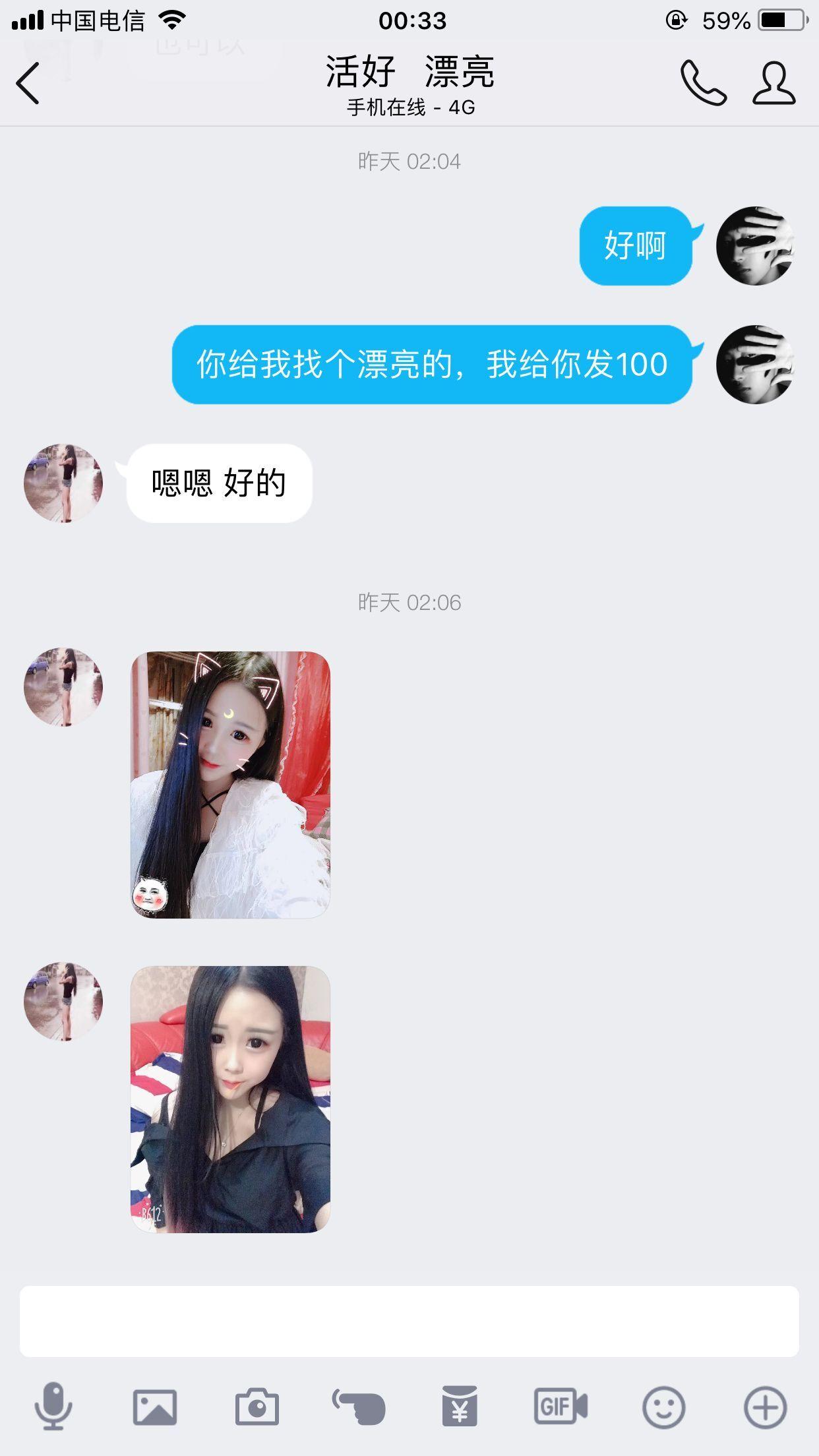Start a voice call with this contact
This screenshot has height=1456, width=819.
point(703,84)
